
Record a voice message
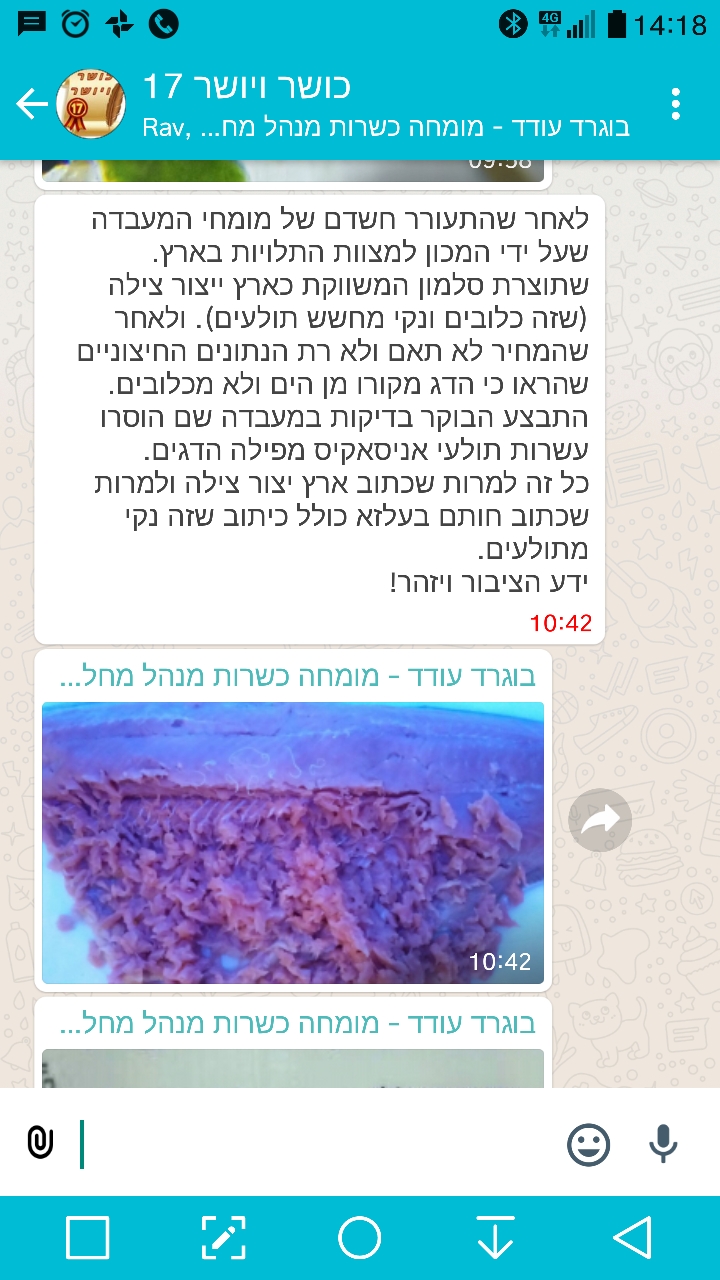[663, 1142]
